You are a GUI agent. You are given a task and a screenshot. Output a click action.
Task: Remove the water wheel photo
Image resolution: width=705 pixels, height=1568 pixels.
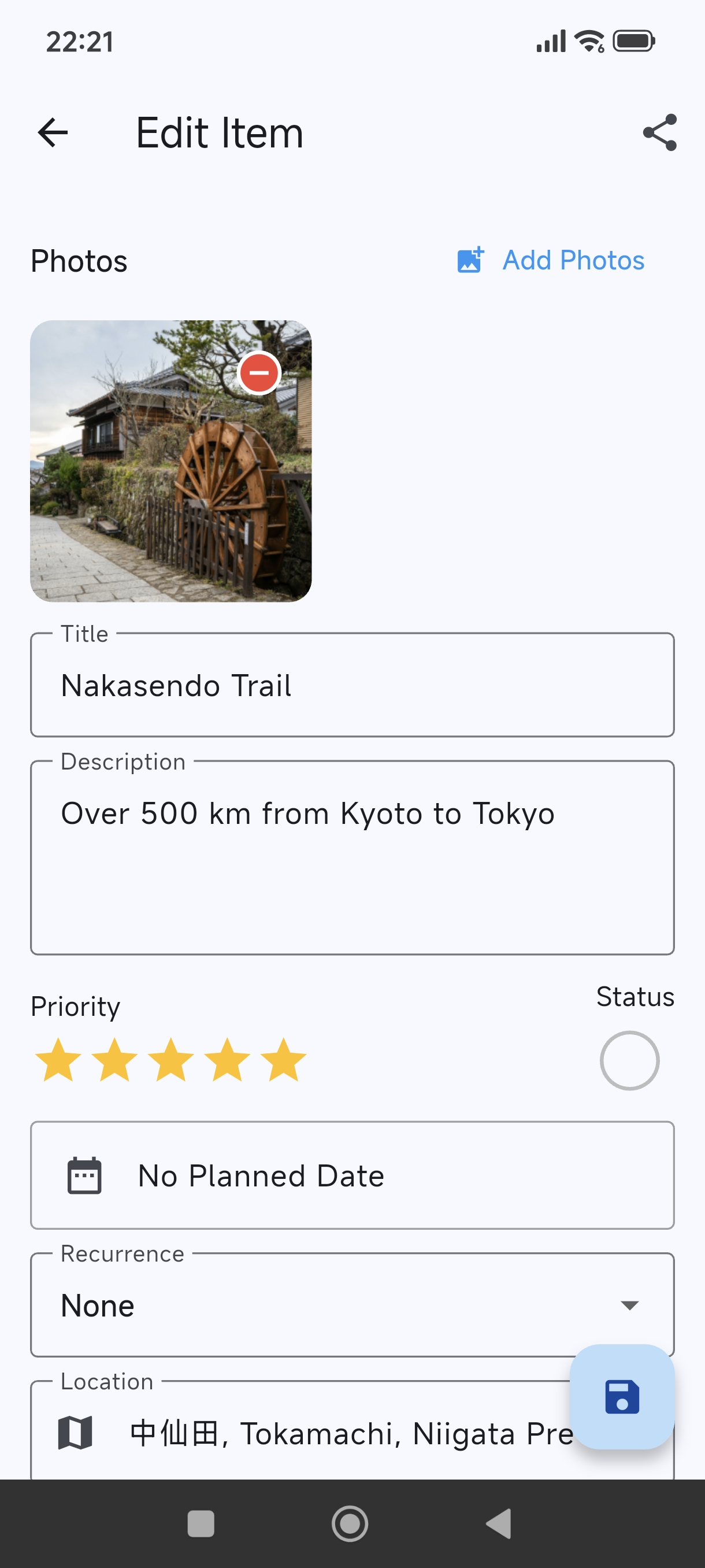[259, 373]
